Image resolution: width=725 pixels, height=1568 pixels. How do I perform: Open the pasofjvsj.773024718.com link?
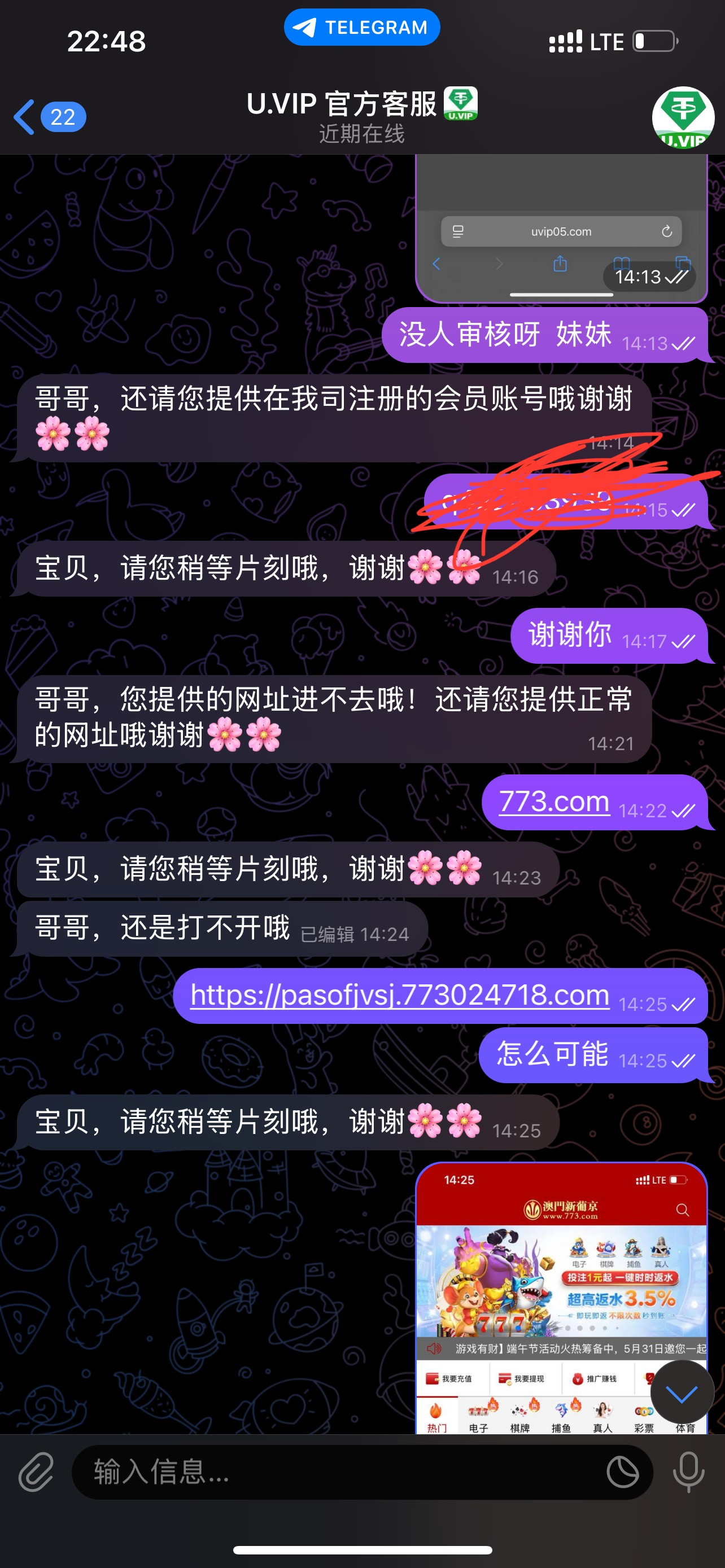(x=400, y=995)
